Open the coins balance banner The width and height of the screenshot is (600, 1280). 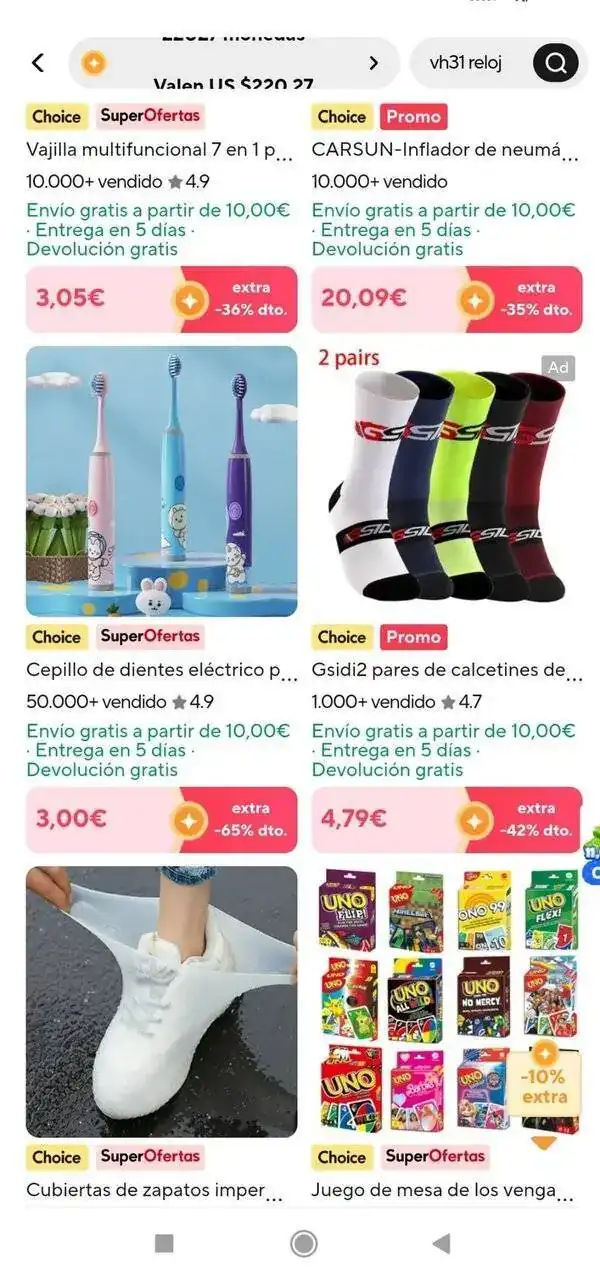(233, 63)
